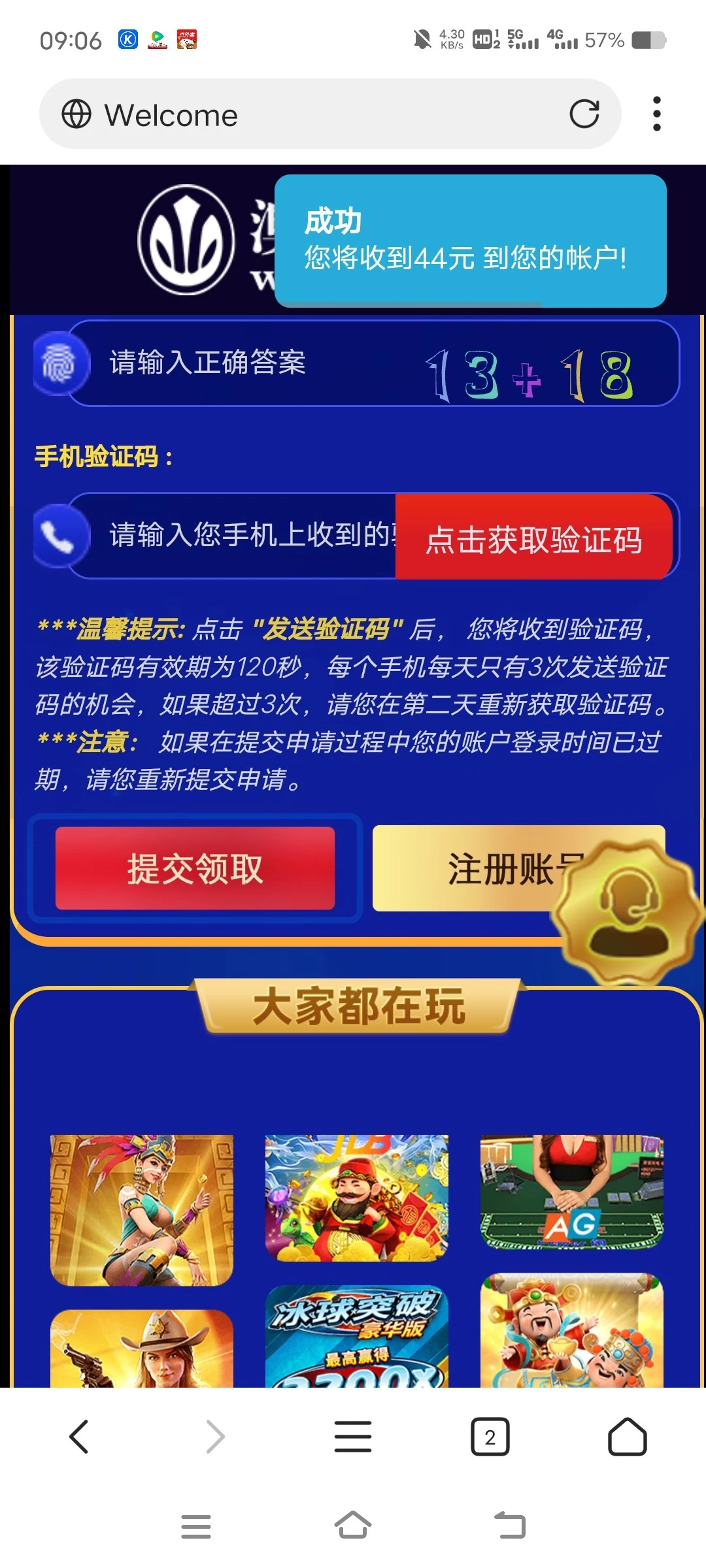The height and width of the screenshot is (1568, 706).
Task: Open recent apps from the system bar
Action: click(196, 1526)
